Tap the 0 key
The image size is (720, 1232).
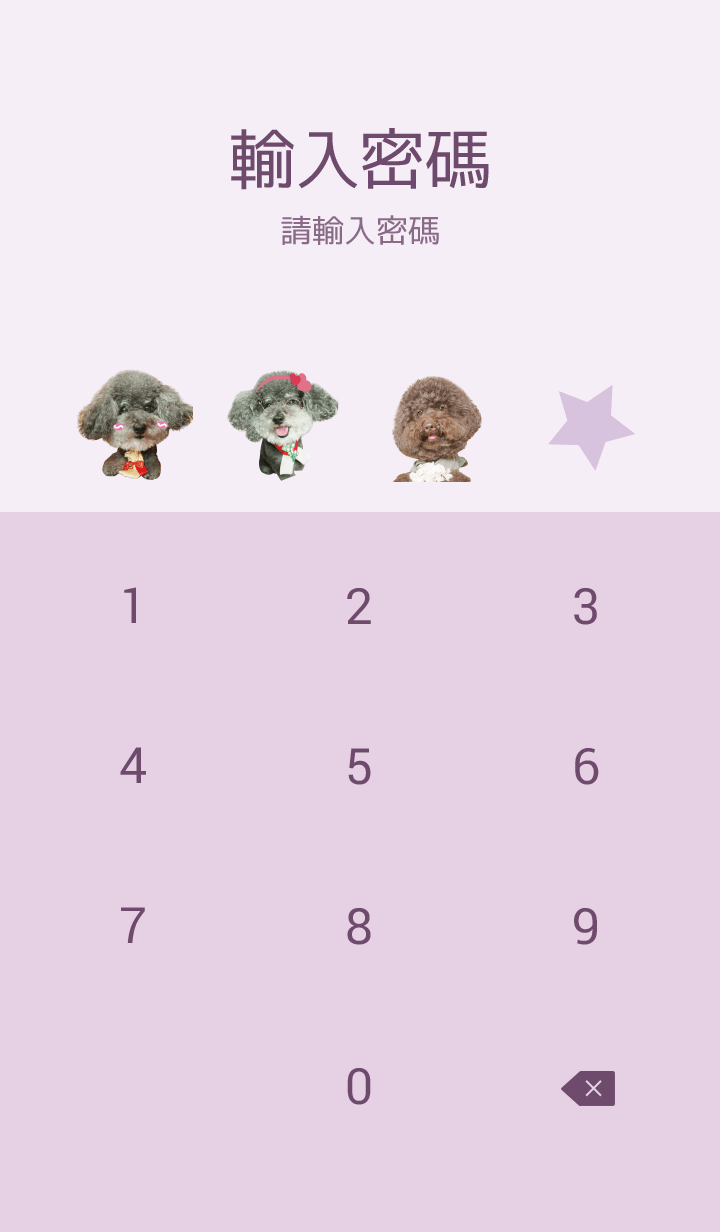pyautogui.click(x=359, y=1087)
